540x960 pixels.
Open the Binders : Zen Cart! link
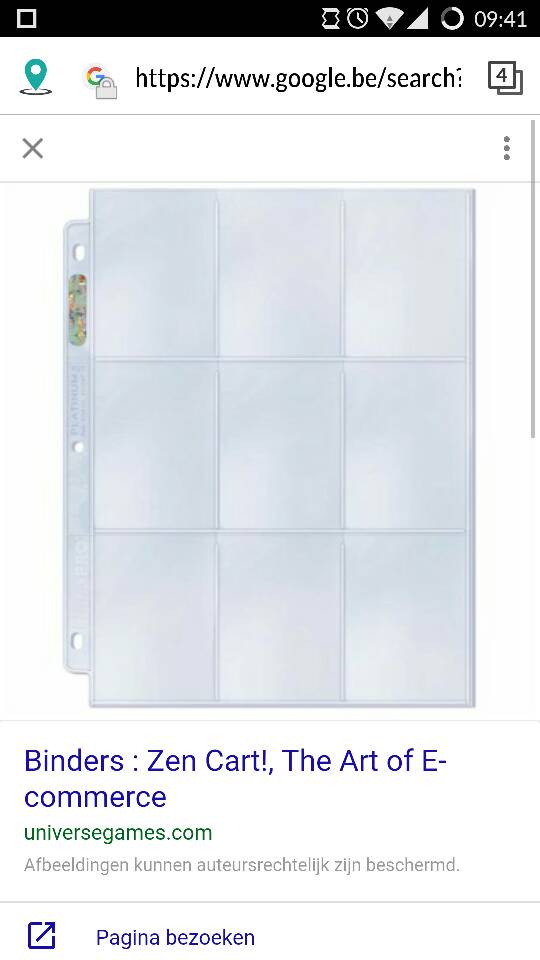(x=235, y=778)
